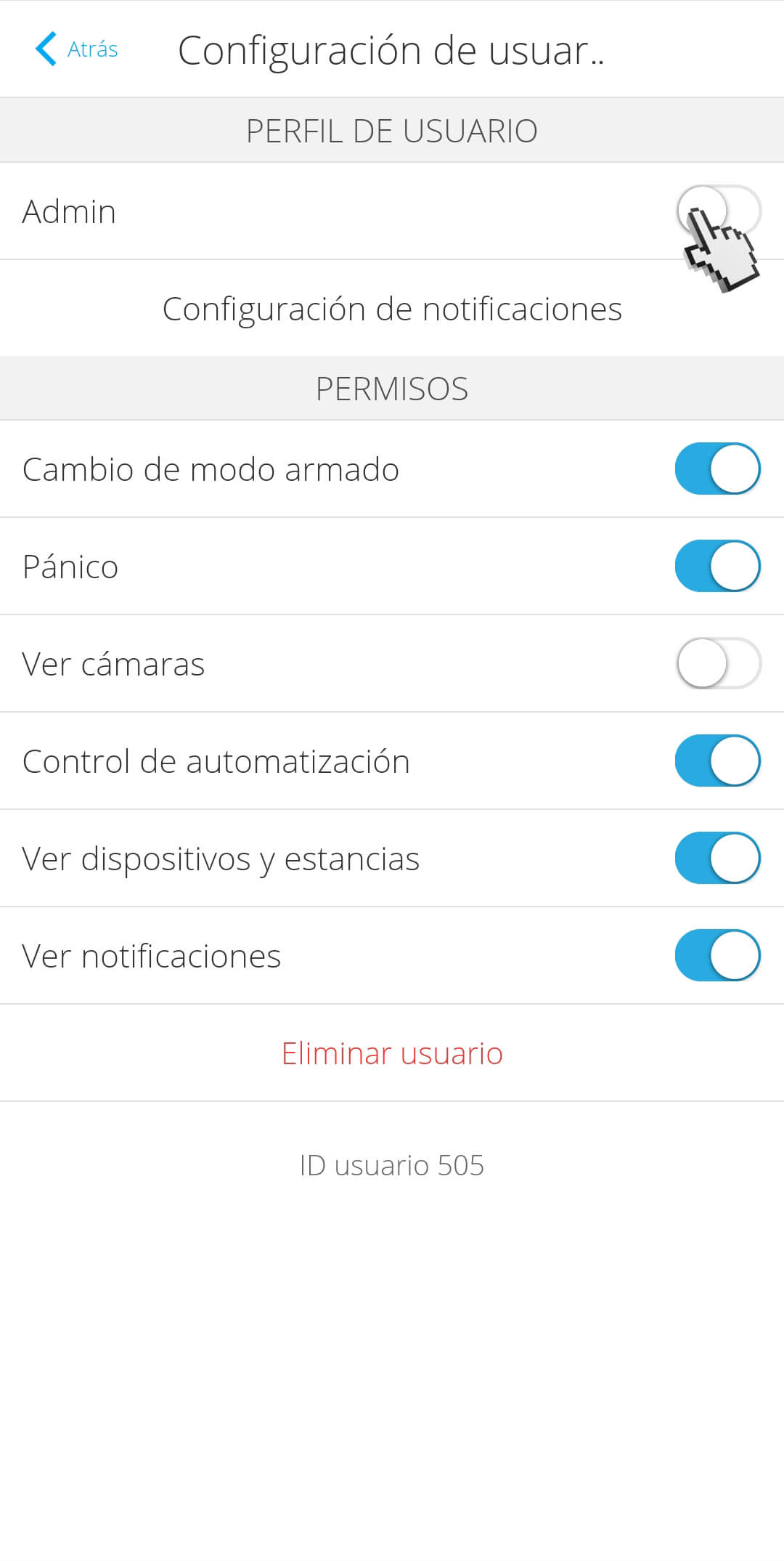The width and height of the screenshot is (784, 1561).
Task: Toggle Control de automatización off
Action: pyautogui.click(x=718, y=761)
